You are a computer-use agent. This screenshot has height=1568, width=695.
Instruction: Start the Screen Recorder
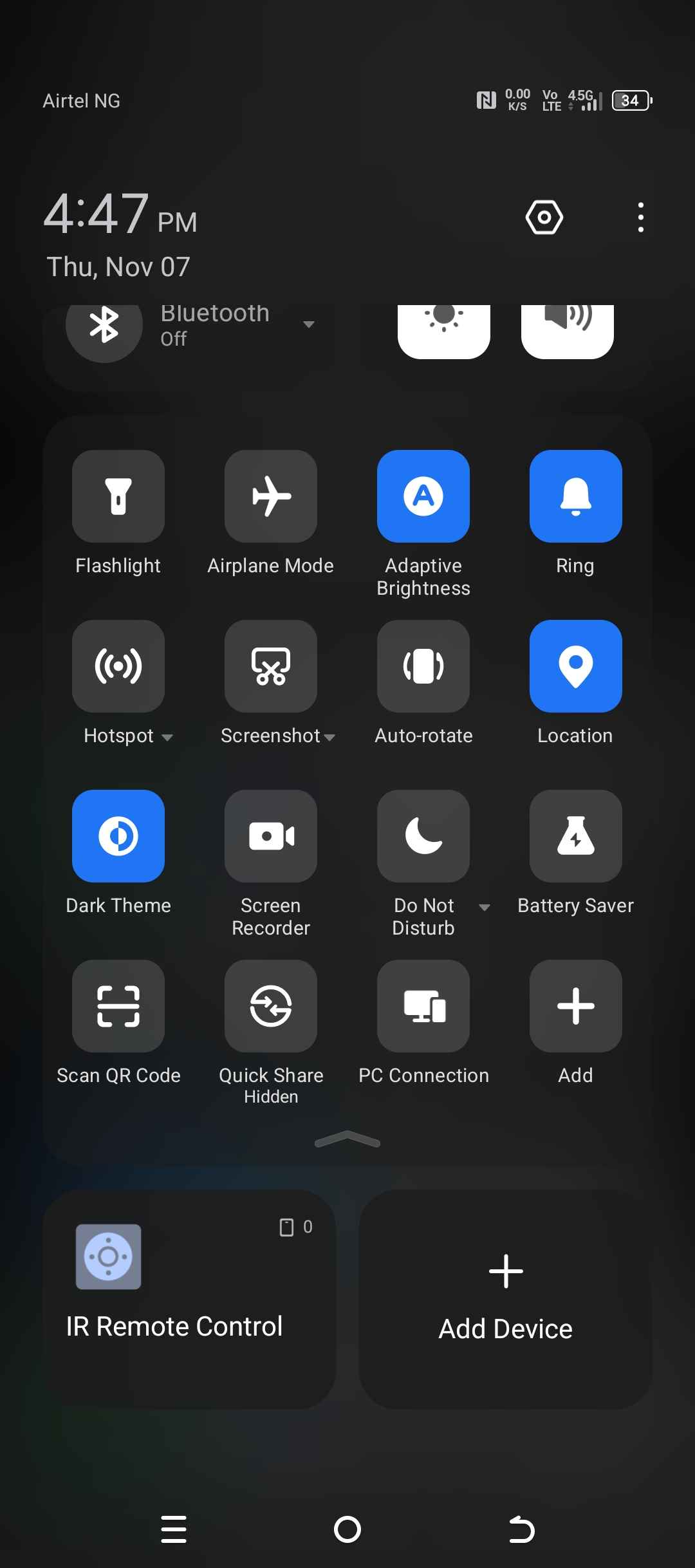[271, 836]
